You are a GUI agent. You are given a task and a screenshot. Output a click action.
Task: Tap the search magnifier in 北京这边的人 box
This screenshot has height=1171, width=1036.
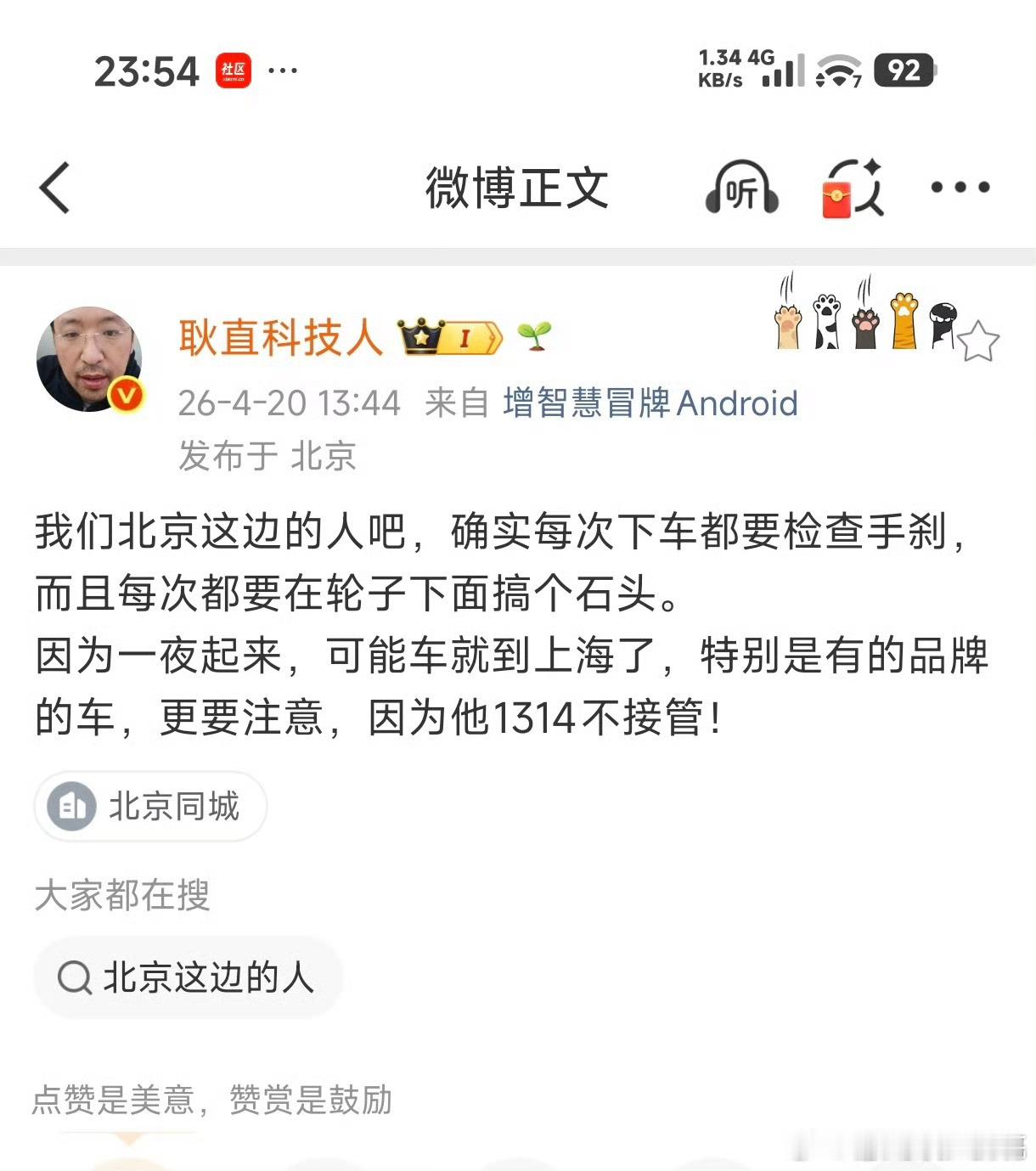pos(77,977)
